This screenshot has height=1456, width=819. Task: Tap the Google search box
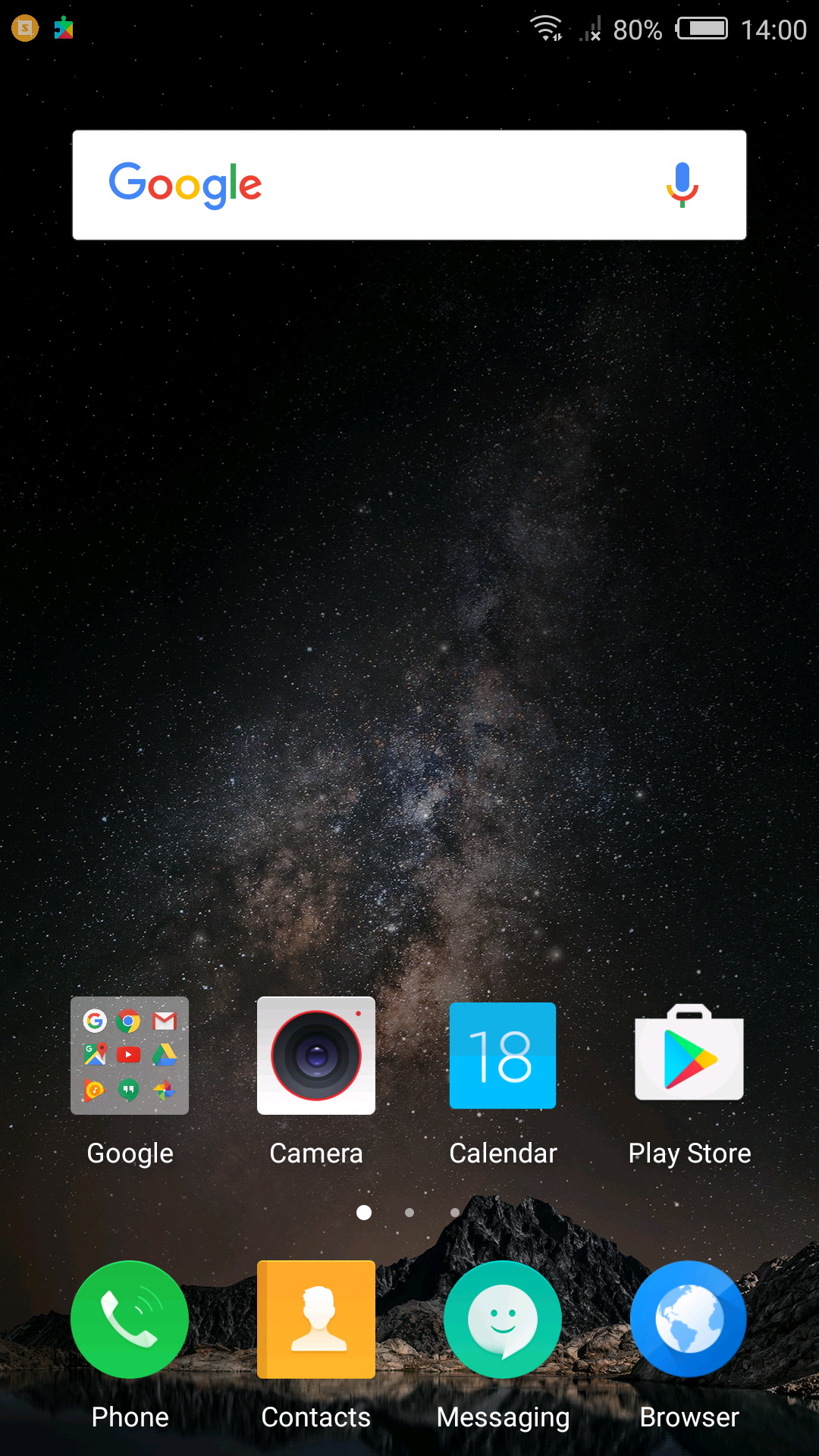pos(409,185)
